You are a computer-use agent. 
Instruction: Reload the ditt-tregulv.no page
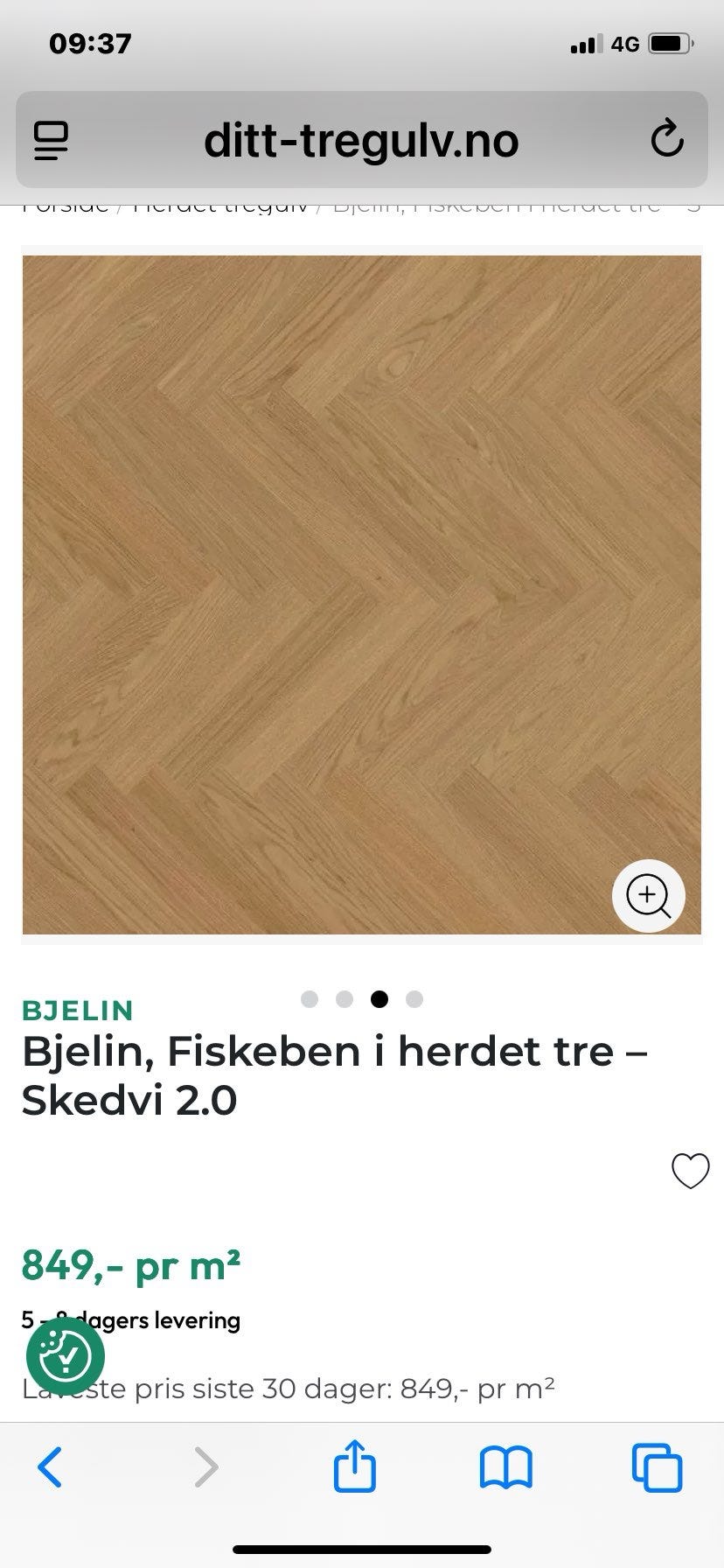[x=667, y=140]
